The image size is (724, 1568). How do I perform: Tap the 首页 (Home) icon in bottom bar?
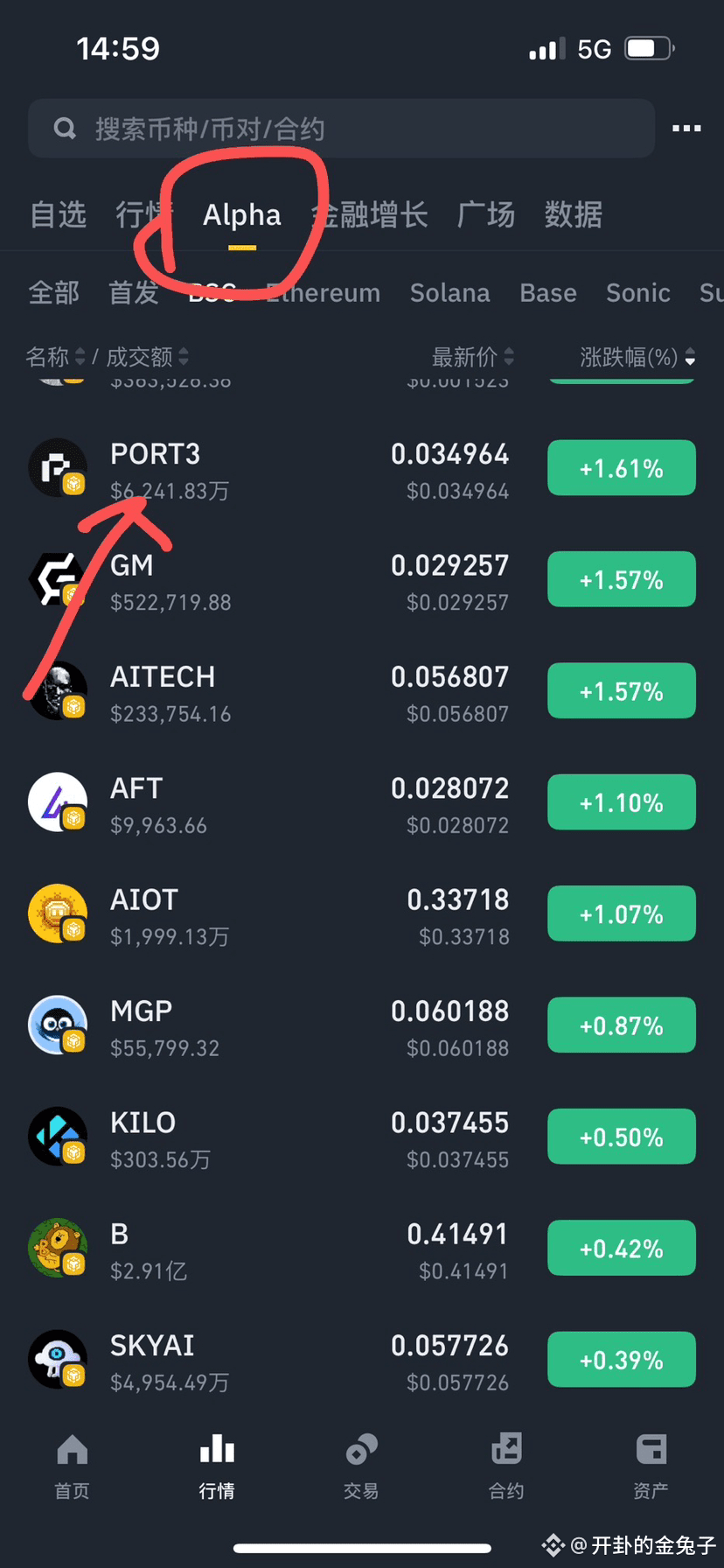(72, 1448)
